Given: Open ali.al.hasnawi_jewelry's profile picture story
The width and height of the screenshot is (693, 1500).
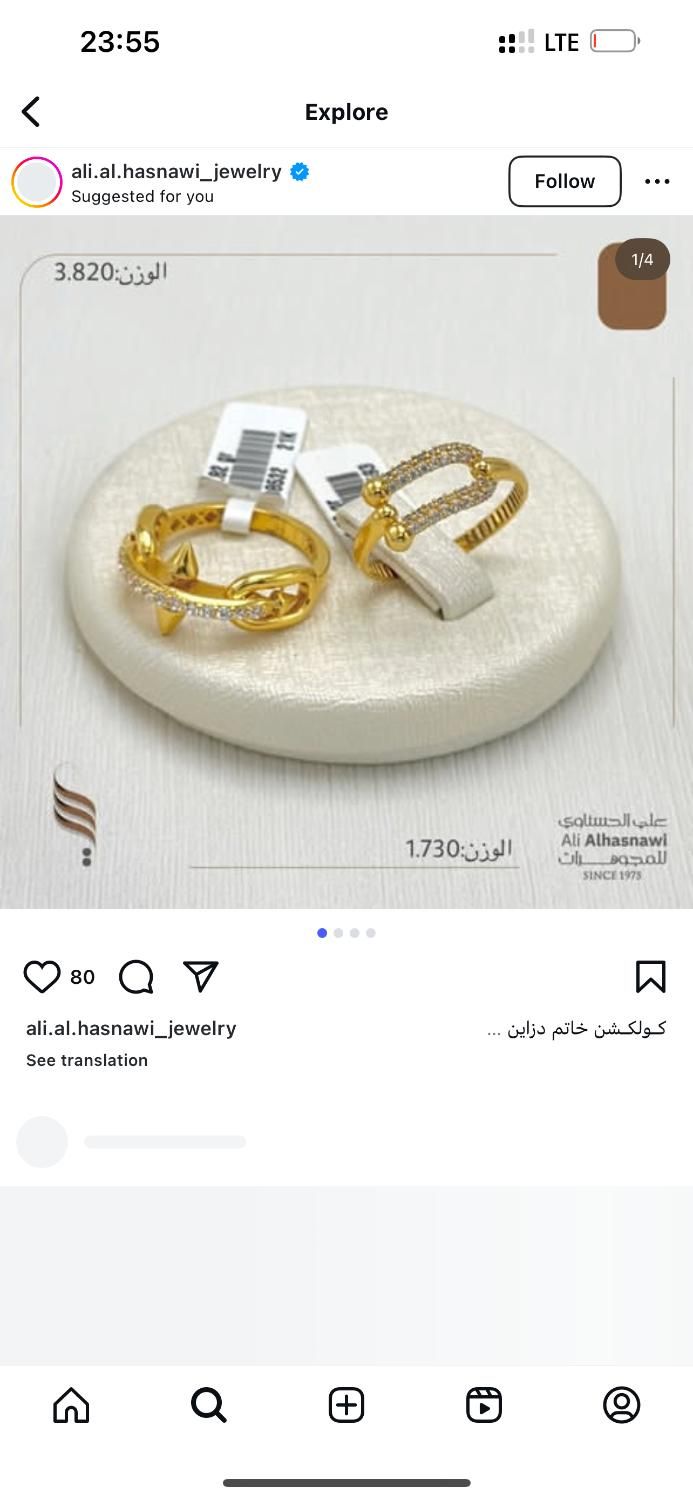Looking at the screenshot, I should pos(37,182).
